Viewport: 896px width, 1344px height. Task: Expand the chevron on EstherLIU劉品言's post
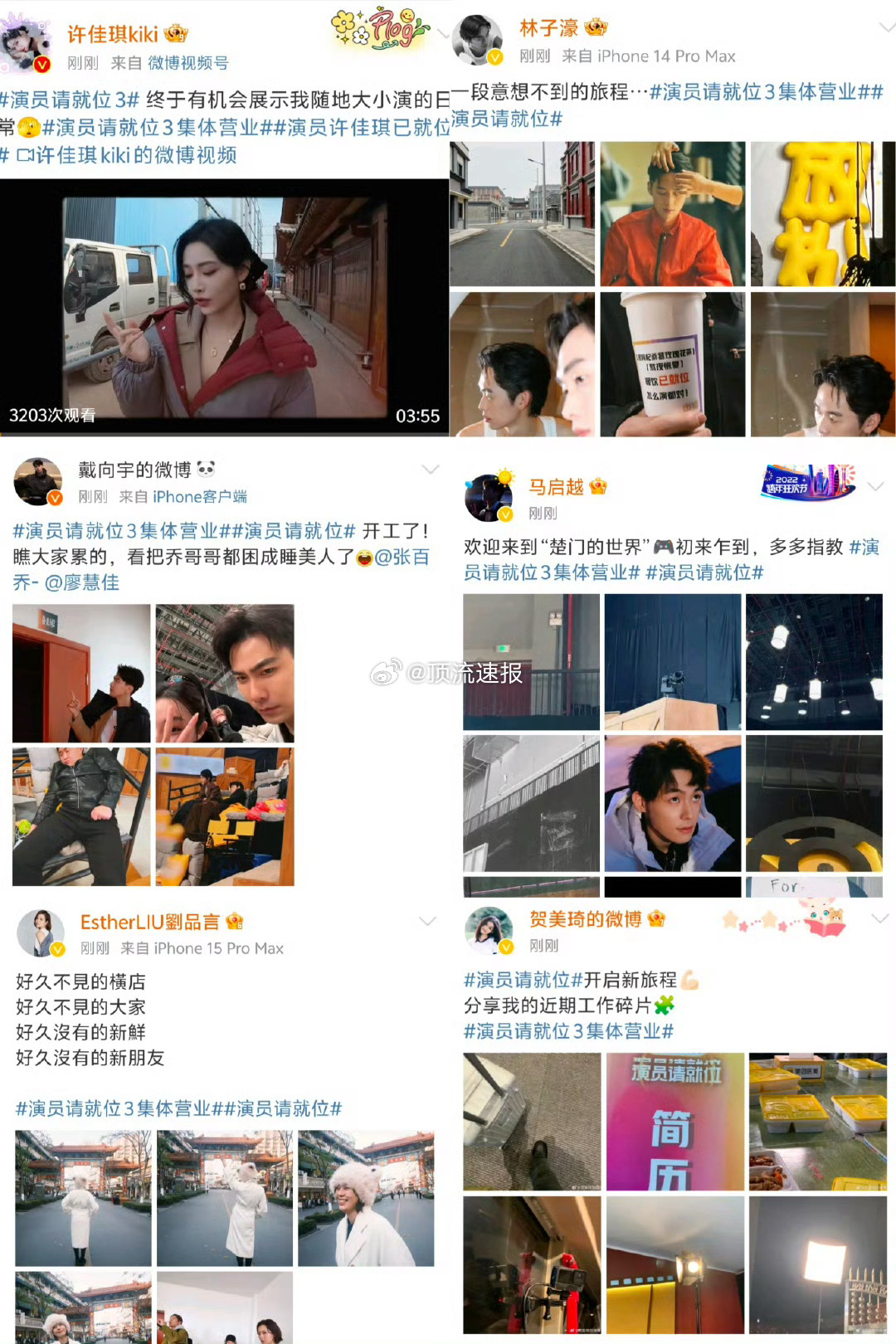point(428,921)
